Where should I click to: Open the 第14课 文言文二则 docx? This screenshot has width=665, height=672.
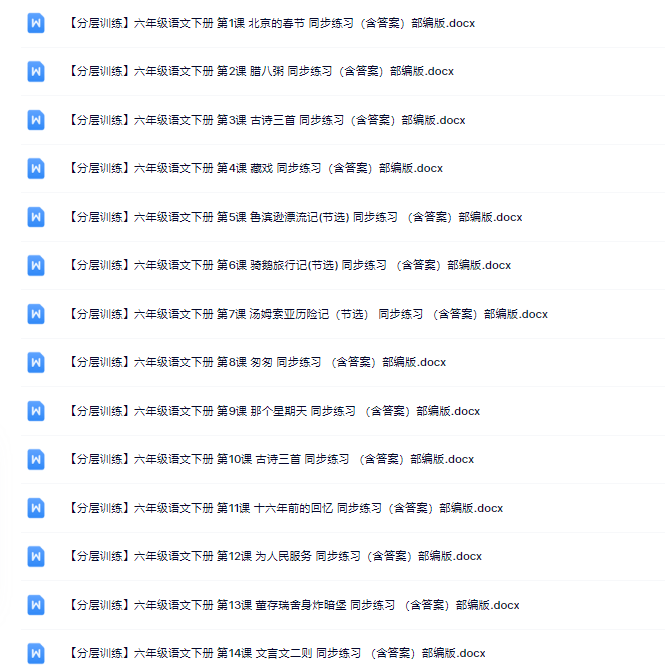click(276, 653)
